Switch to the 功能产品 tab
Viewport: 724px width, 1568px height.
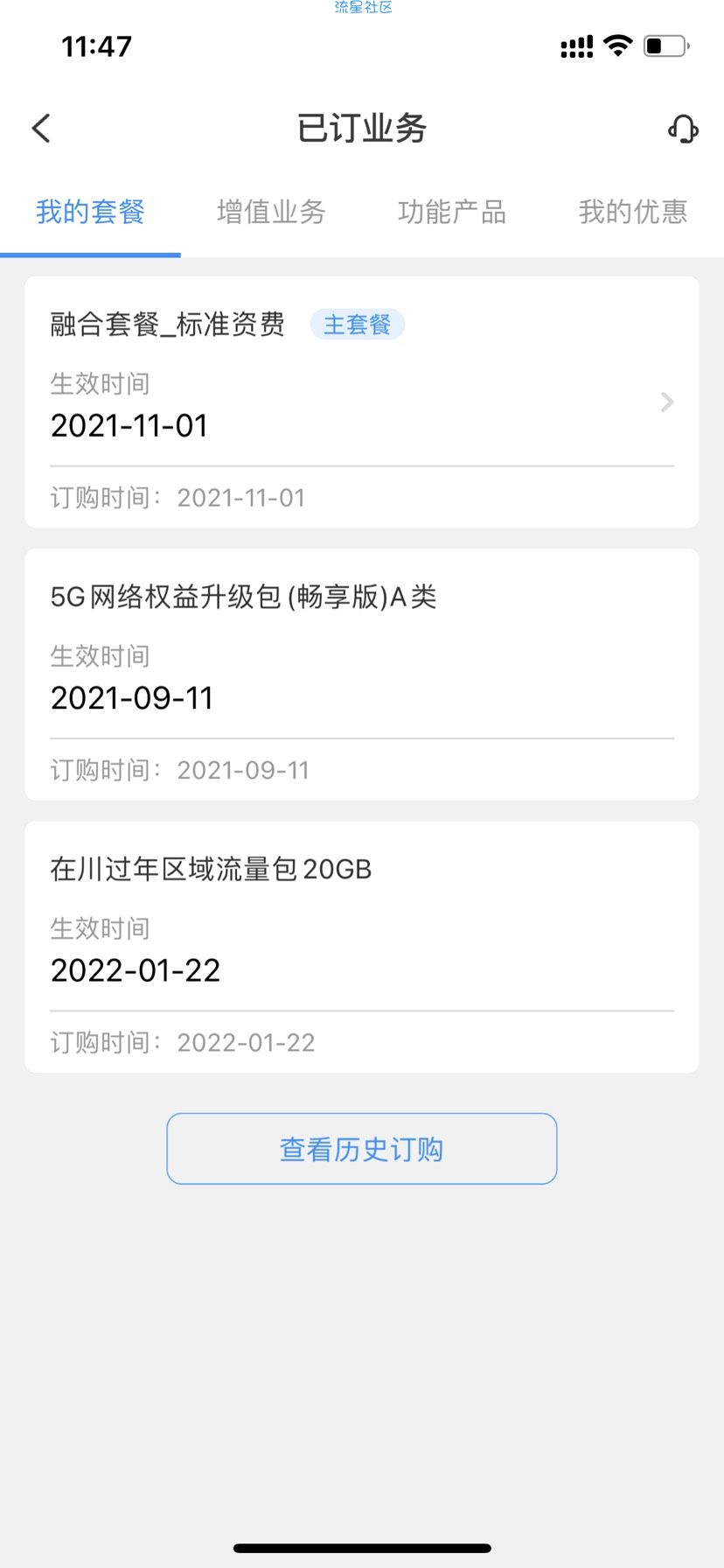tap(452, 212)
